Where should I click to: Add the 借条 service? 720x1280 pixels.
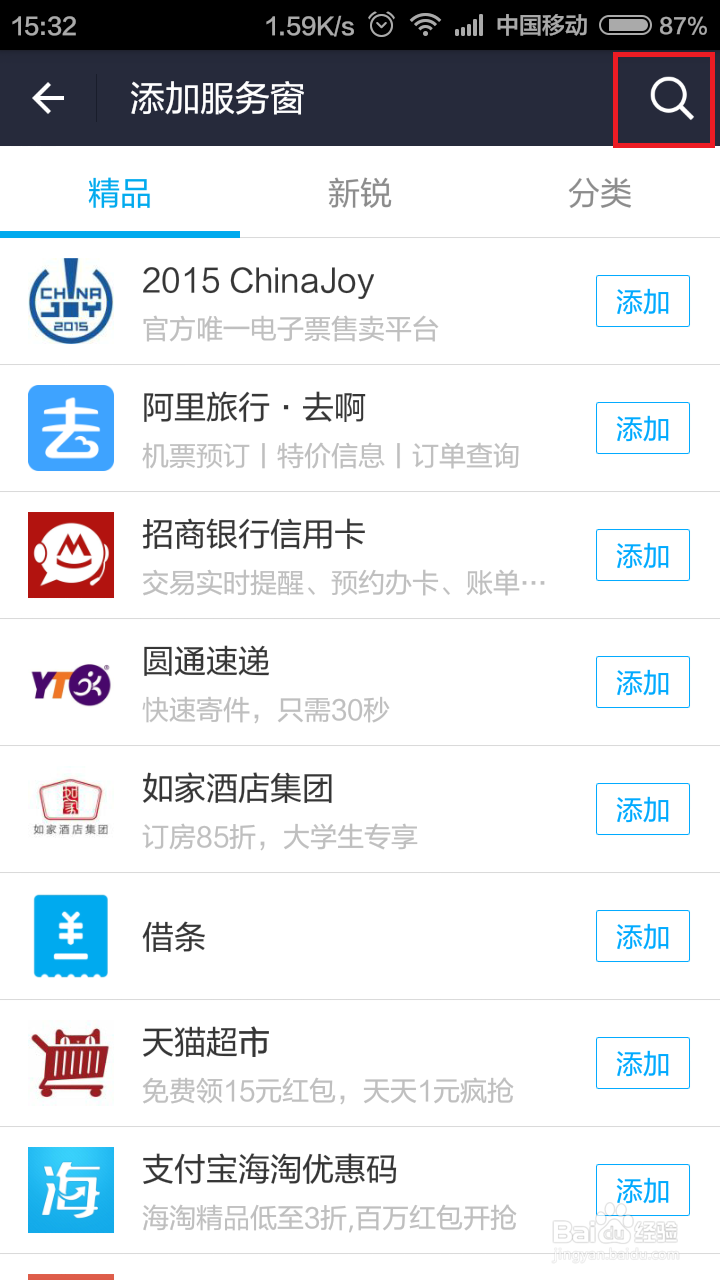[643, 936]
